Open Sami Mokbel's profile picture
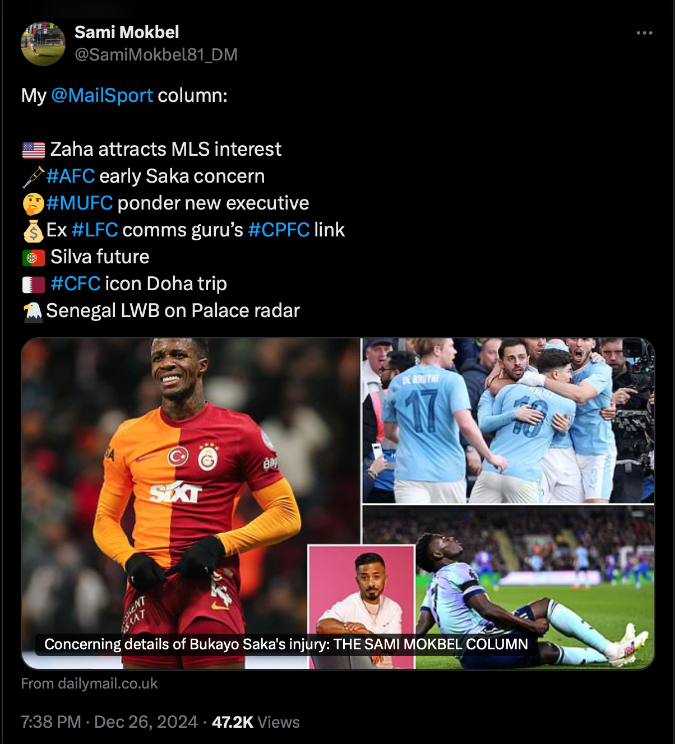The height and width of the screenshot is (744, 675). (x=43, y=43)
